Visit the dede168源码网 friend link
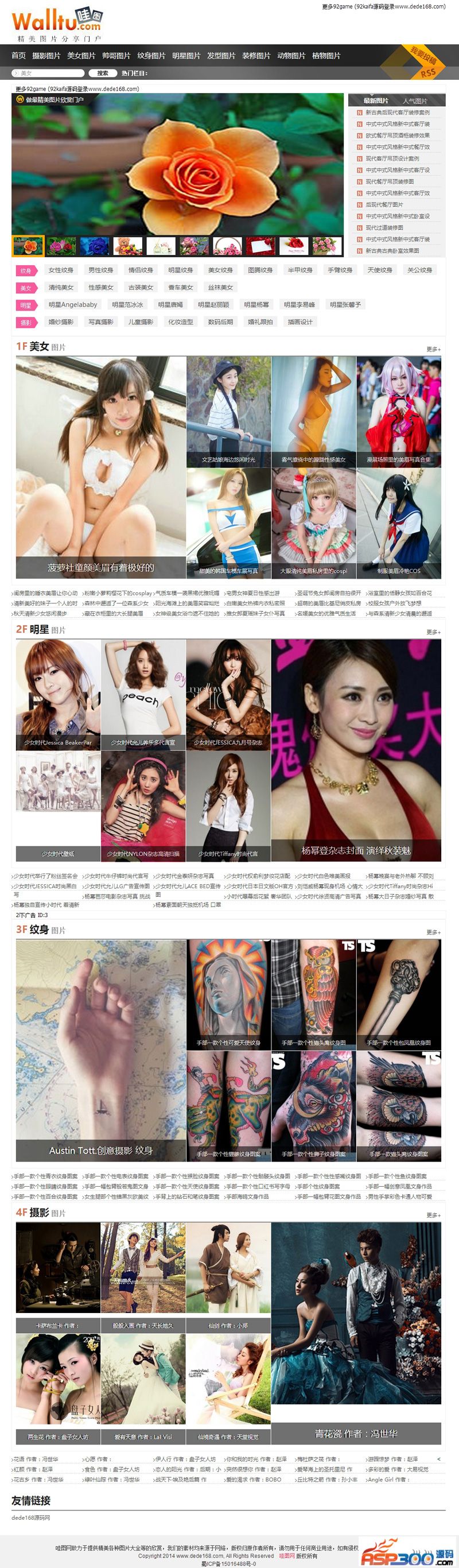Screen dimensions: 459x1568 point(31,1517)
